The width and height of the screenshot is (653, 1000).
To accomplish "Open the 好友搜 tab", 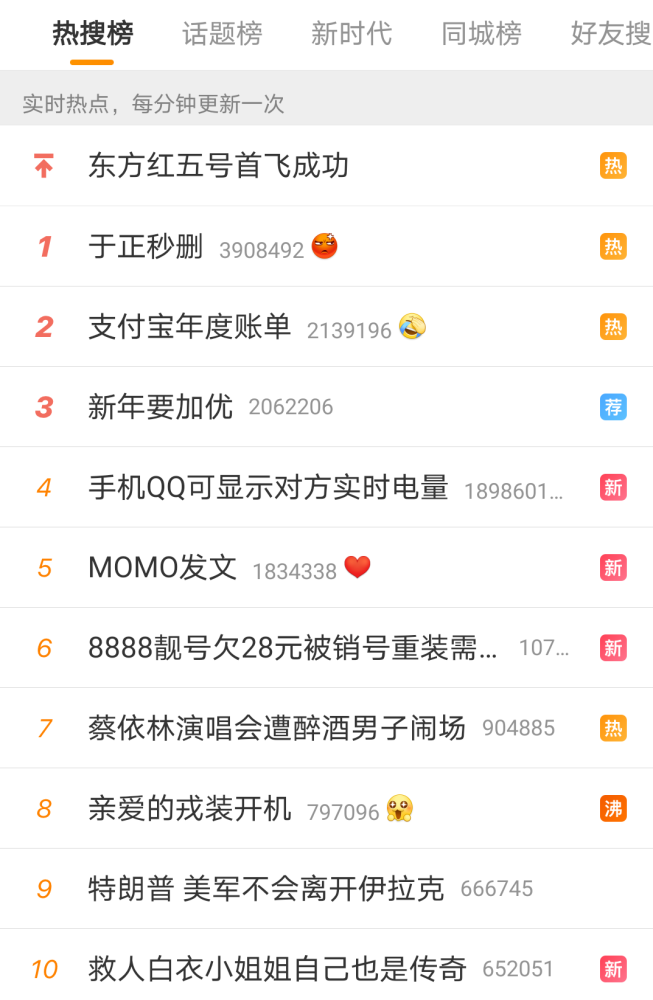I will click(x=610, y=35).
